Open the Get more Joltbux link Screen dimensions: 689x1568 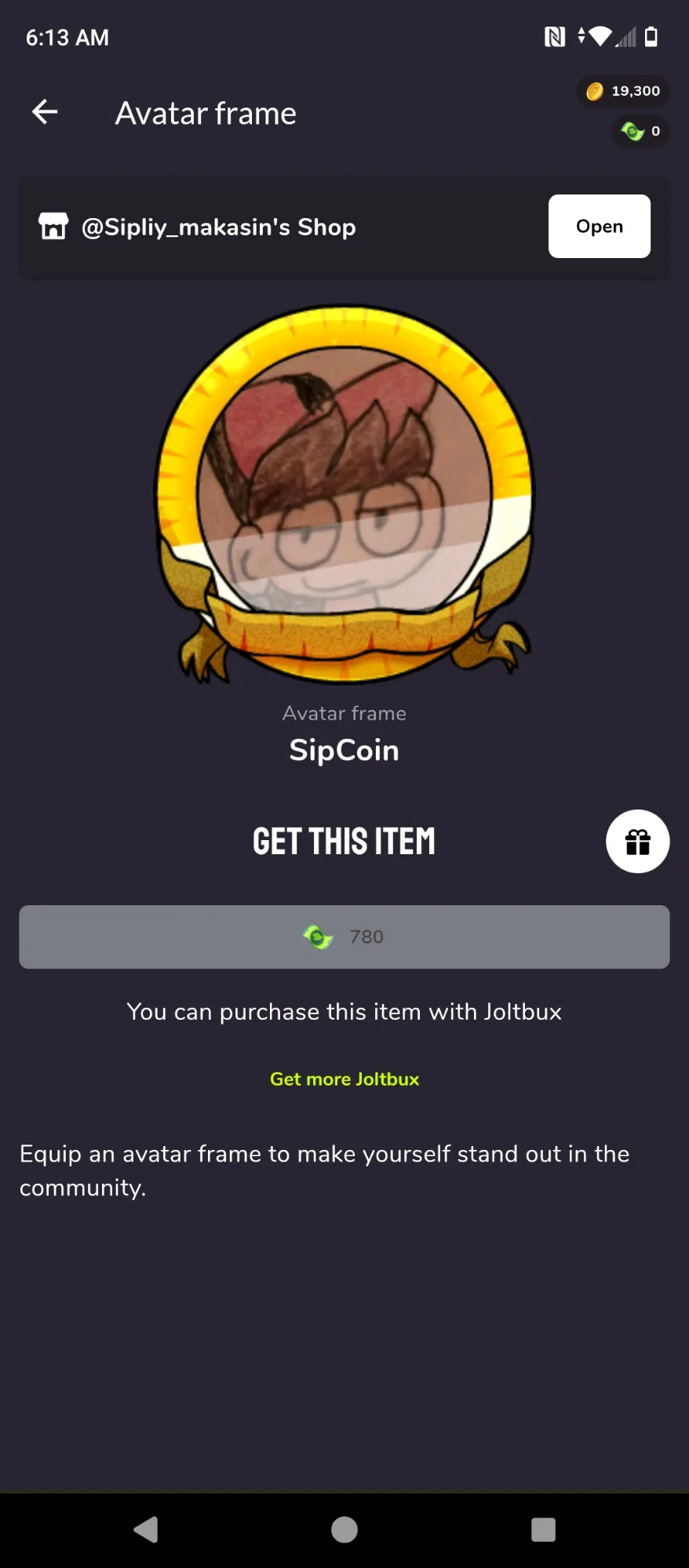(x=344, y=1079)
